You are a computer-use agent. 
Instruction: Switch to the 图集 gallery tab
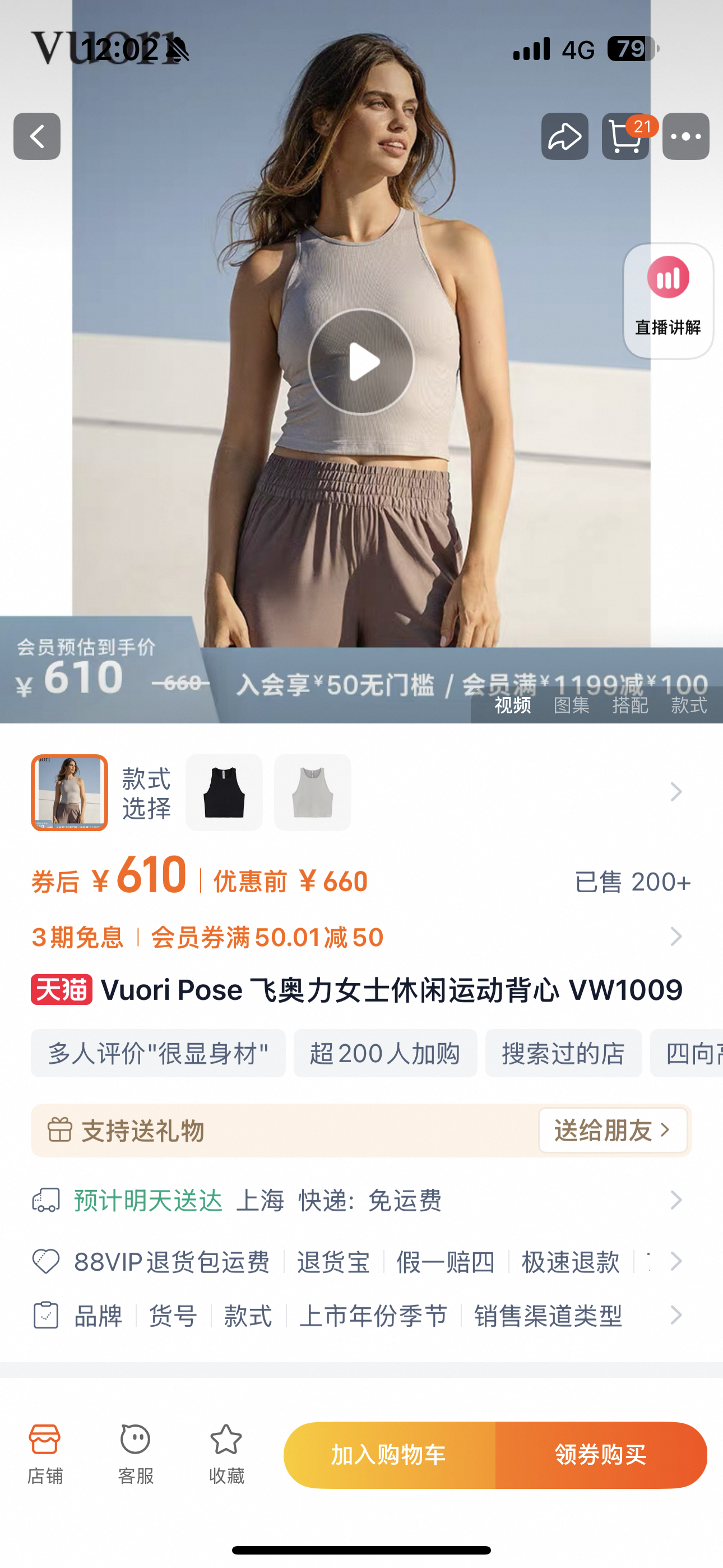pyautogui.click(x=572, y=705)
